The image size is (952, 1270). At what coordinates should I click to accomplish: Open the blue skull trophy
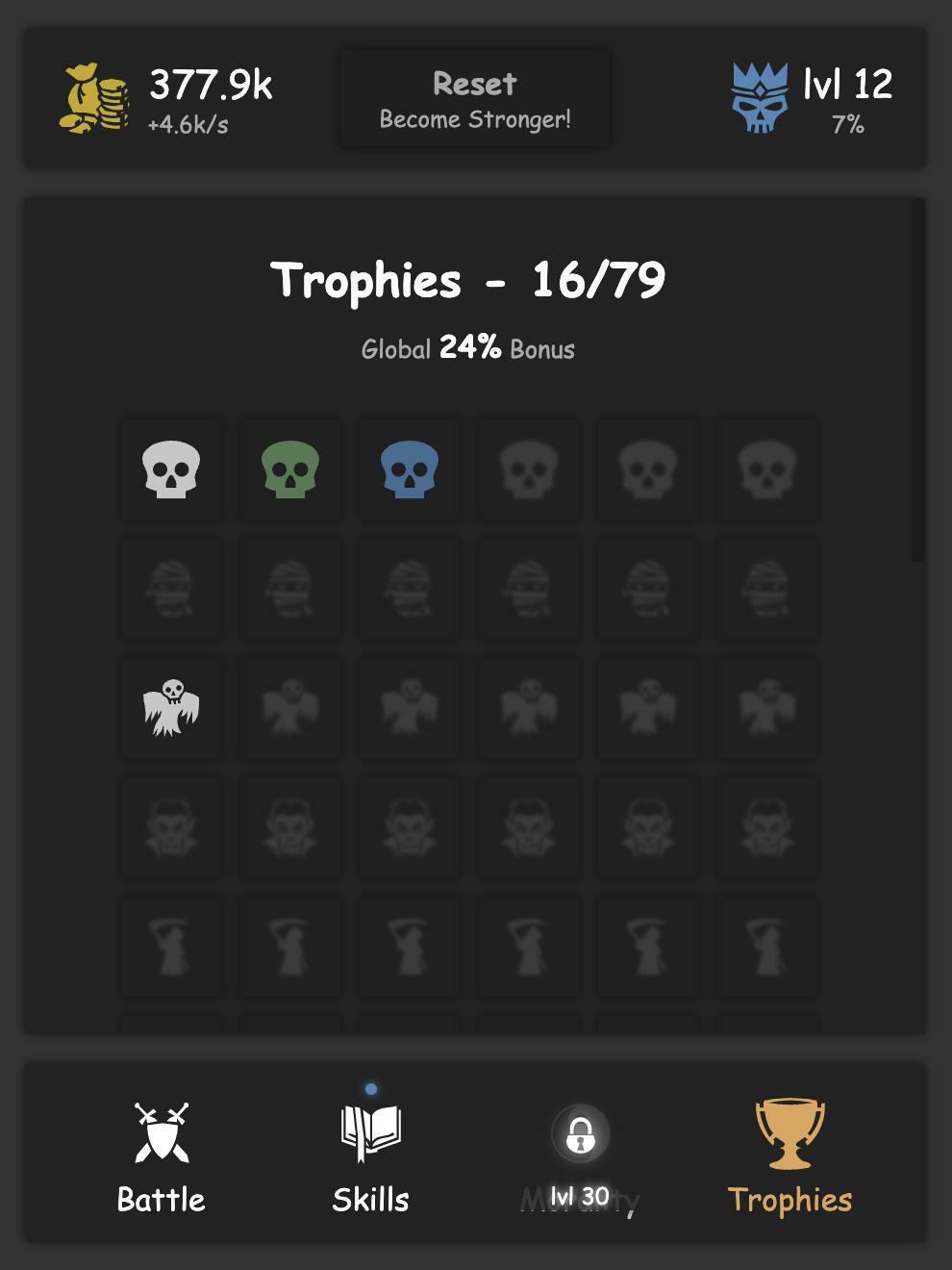pyautogui.click(x=410, y=470)
